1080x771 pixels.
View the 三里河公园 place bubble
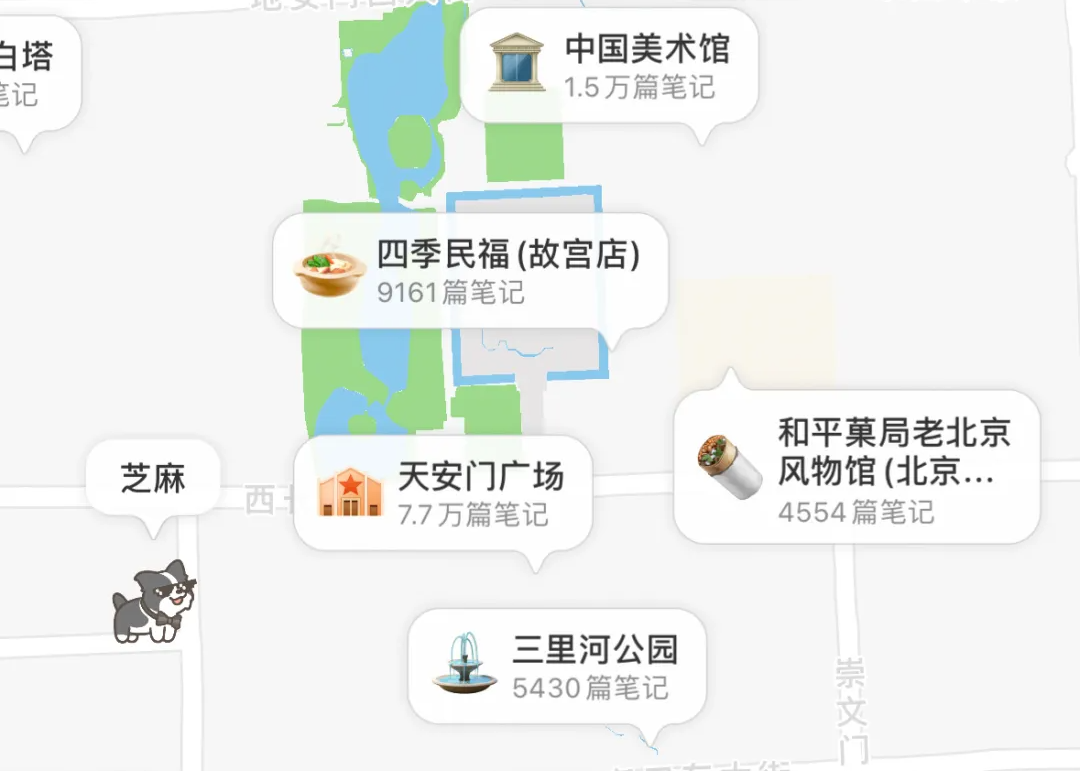pyautogui.click(x=557, y=666)
